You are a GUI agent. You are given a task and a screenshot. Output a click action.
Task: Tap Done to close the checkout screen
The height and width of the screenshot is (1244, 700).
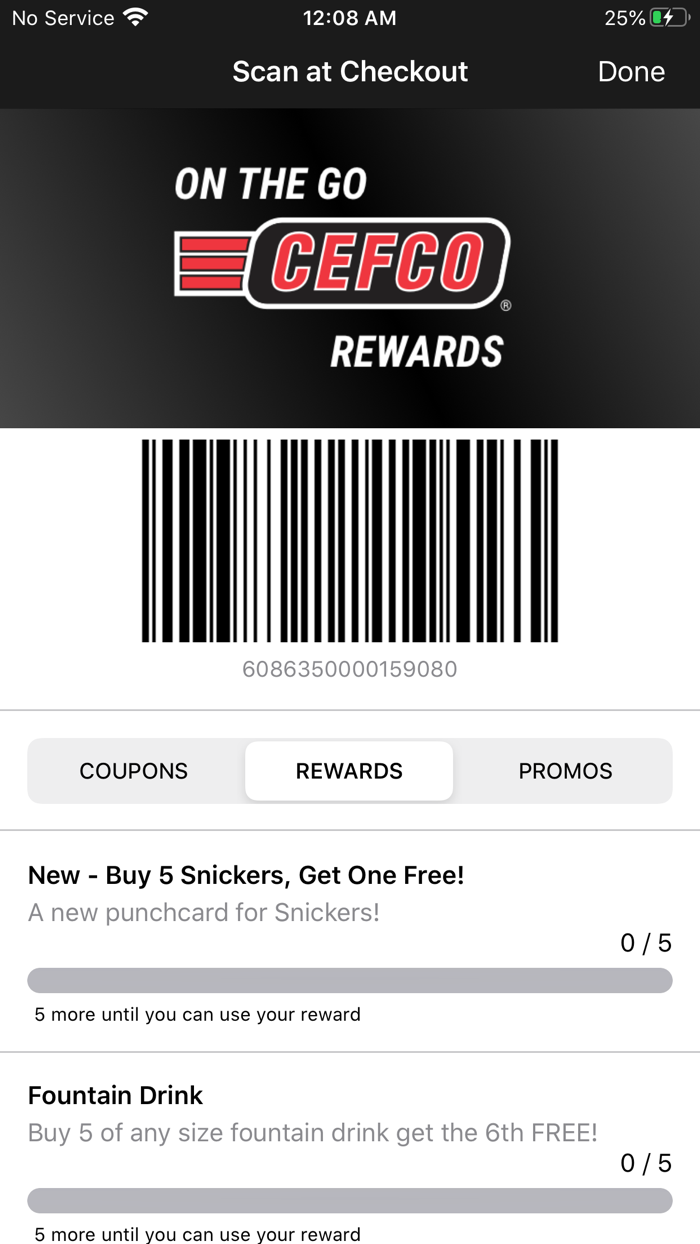point(631,72)
